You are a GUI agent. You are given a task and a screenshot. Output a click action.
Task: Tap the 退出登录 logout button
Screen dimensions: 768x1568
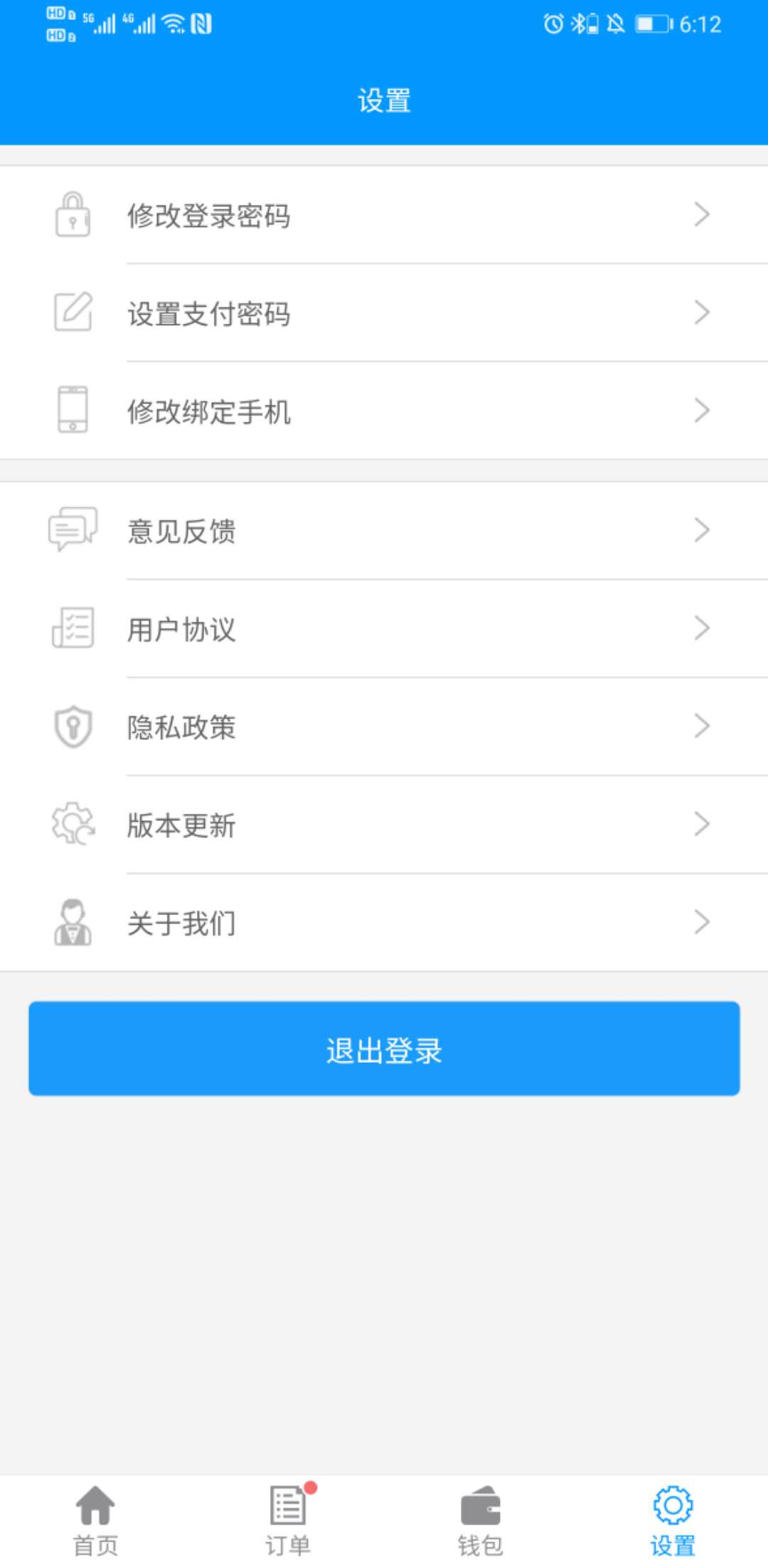384,1049
